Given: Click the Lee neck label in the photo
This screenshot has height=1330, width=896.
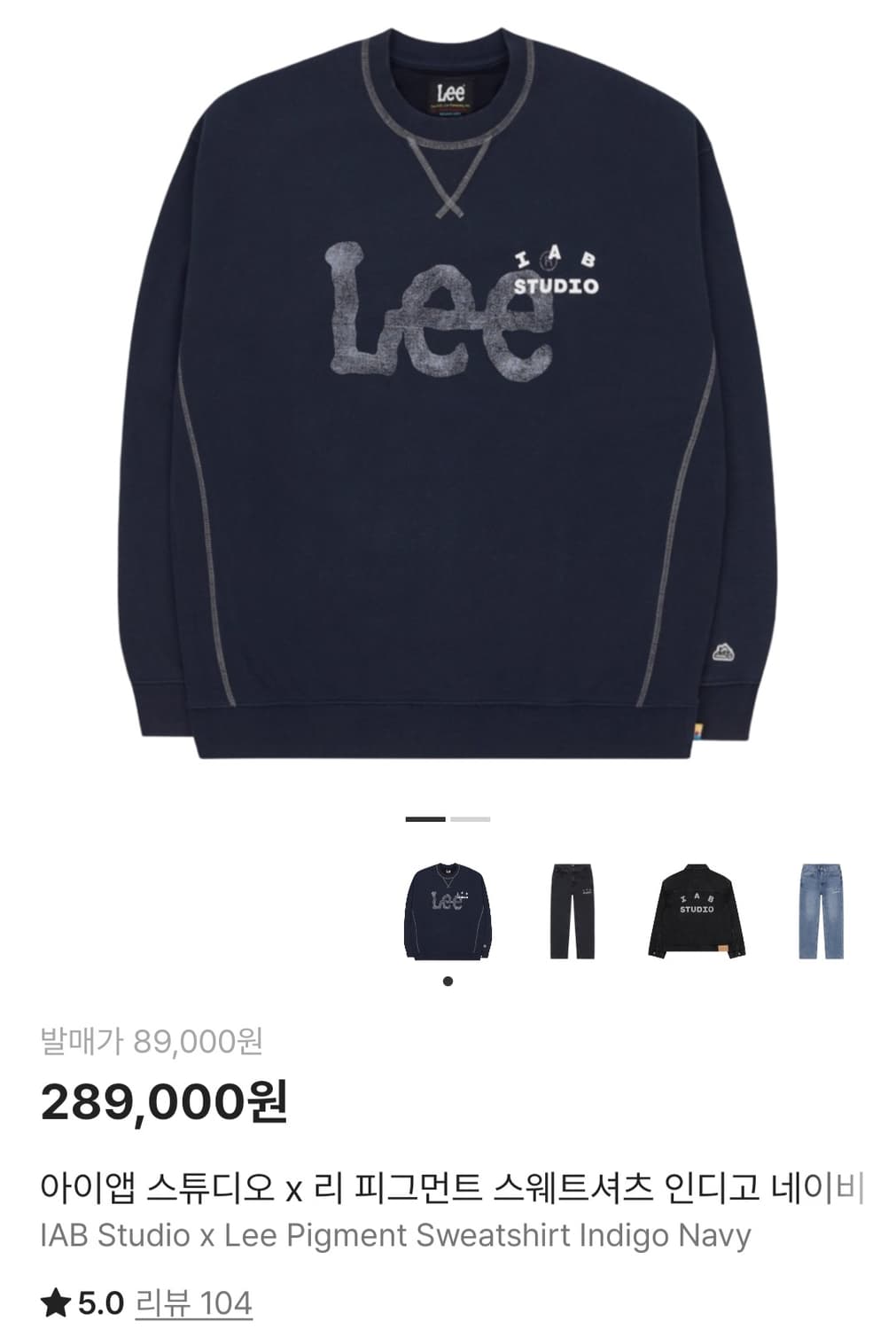Looking at the screenshot, I should click(x=448, y=98).
